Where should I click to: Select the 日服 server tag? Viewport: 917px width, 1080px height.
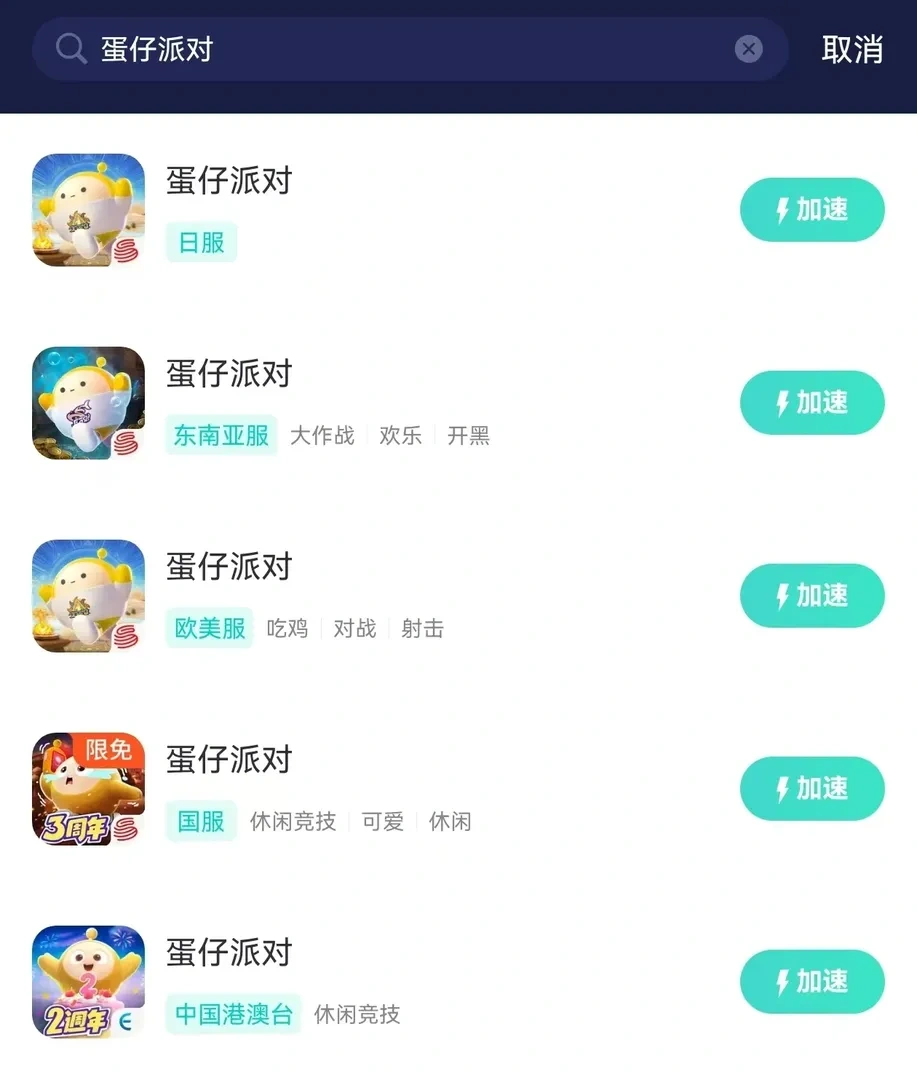pyautogui.click(x=201, y=243)
